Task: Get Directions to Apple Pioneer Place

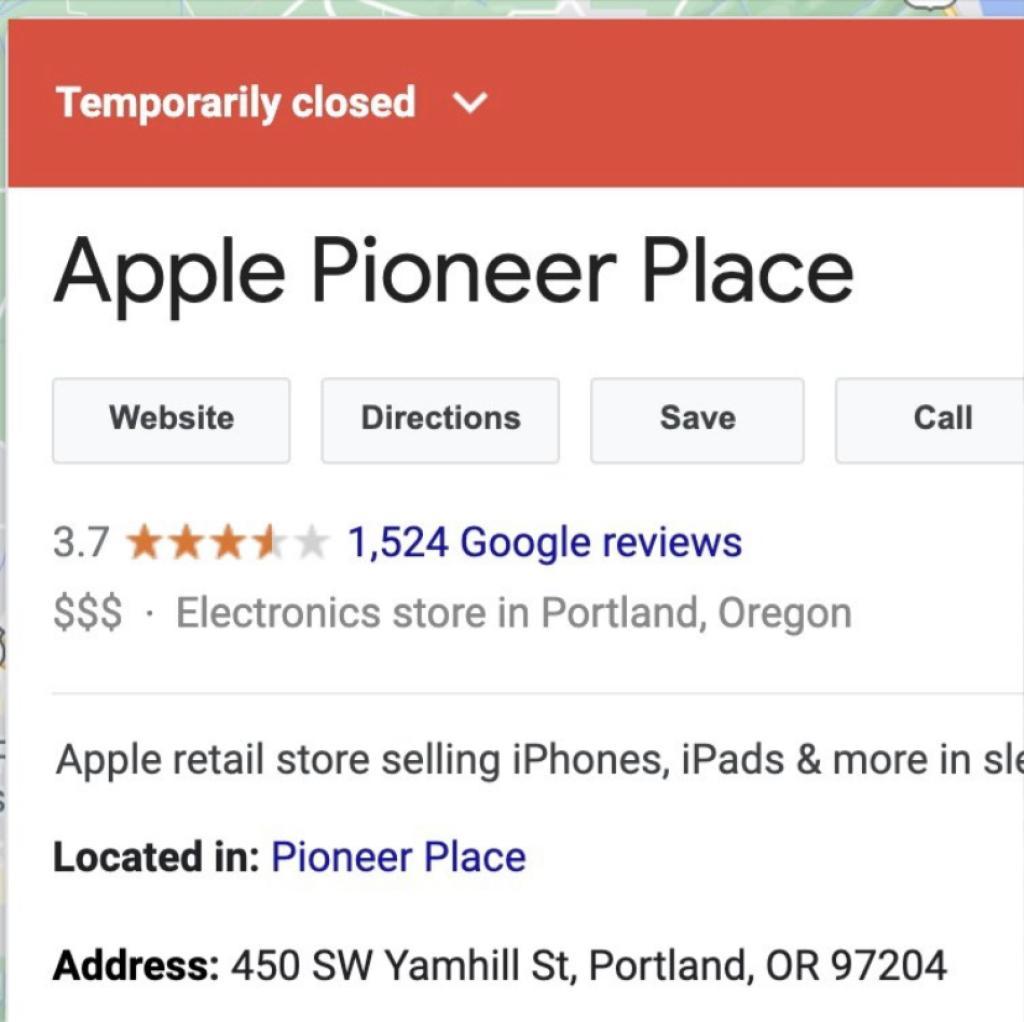Action: click(440, 419)
